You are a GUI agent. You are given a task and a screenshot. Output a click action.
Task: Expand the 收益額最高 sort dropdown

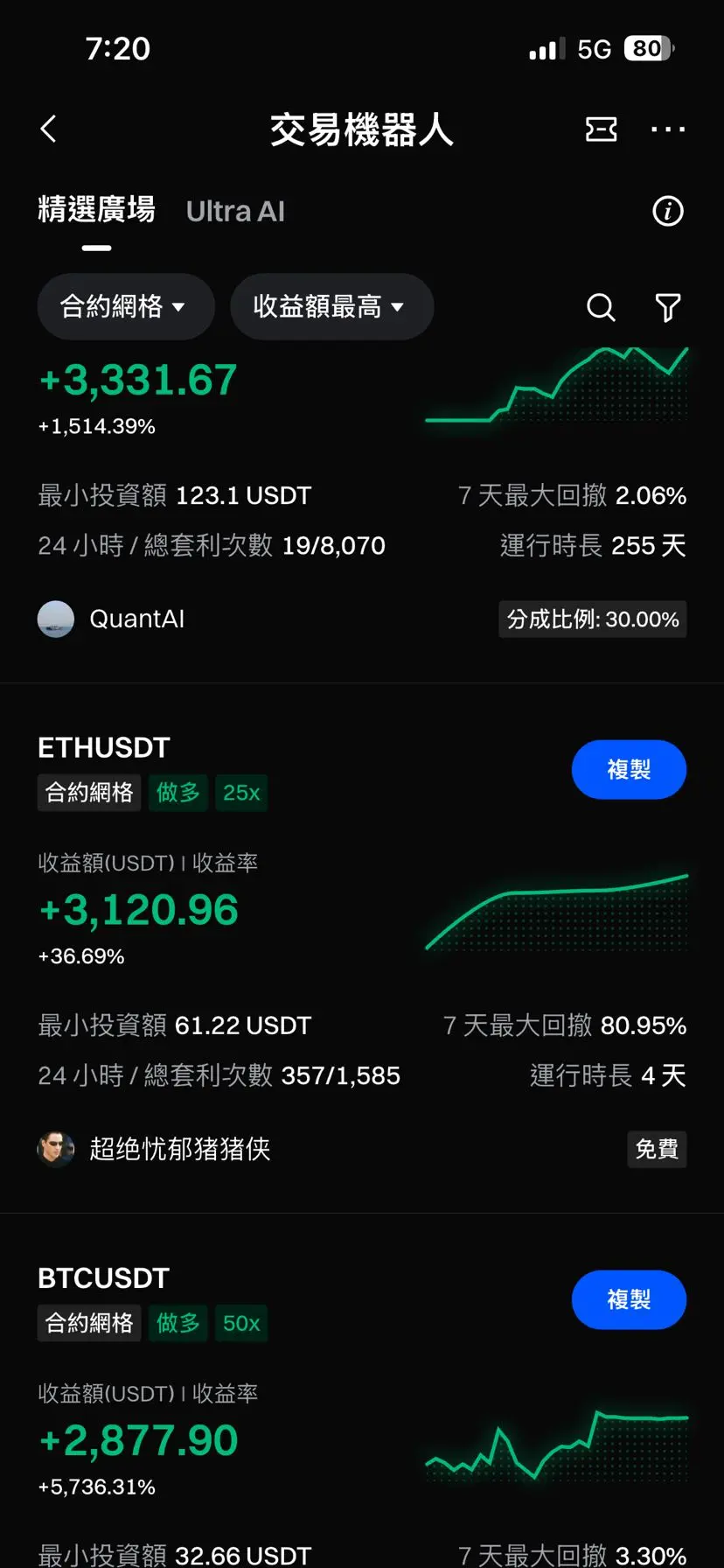point(331,306)
